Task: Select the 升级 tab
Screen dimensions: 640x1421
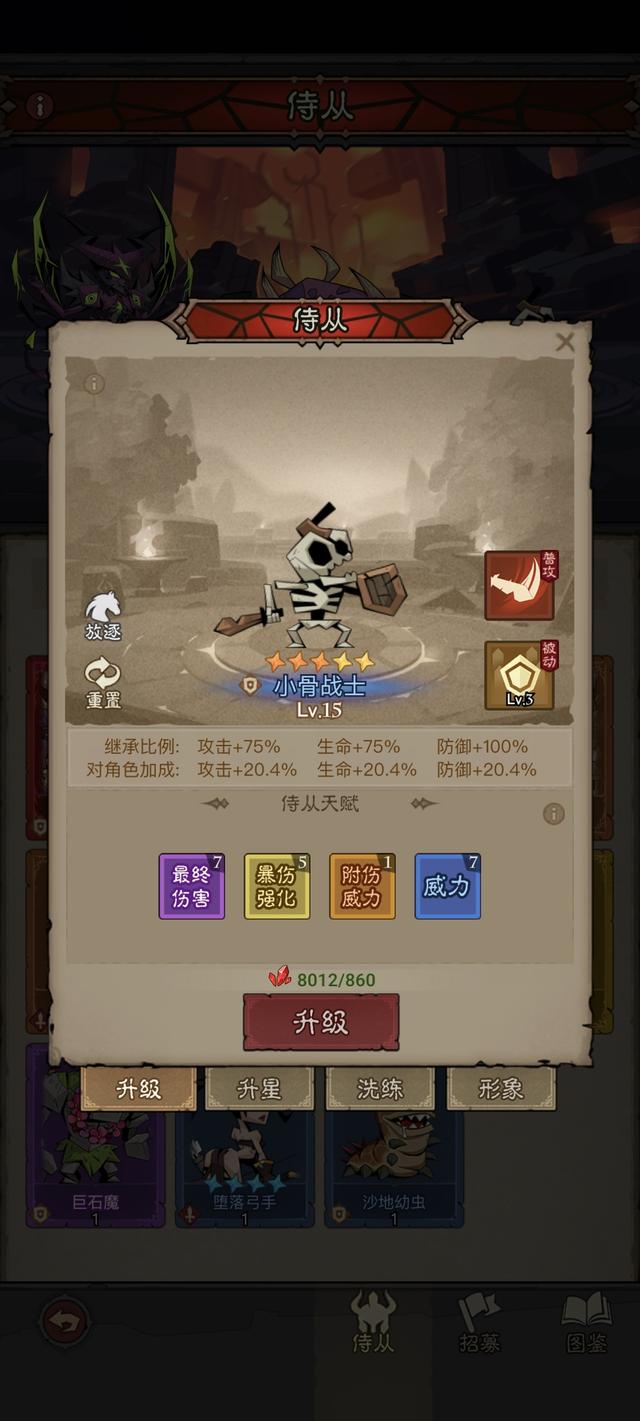Action: click(139, 1089)
